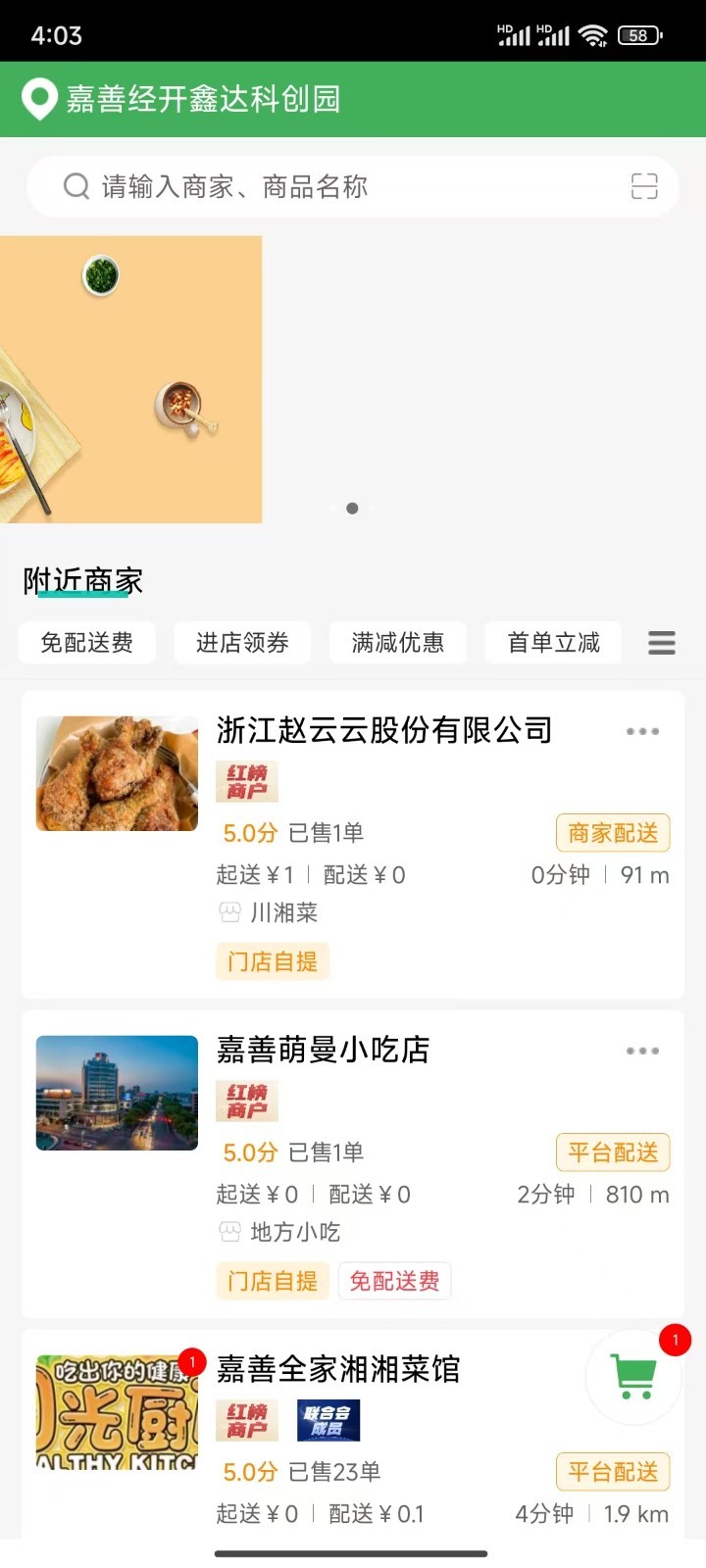Open 嘉善萌曼小吃店 store card
Screen dimensions: 706x1568
point(323,1051)
